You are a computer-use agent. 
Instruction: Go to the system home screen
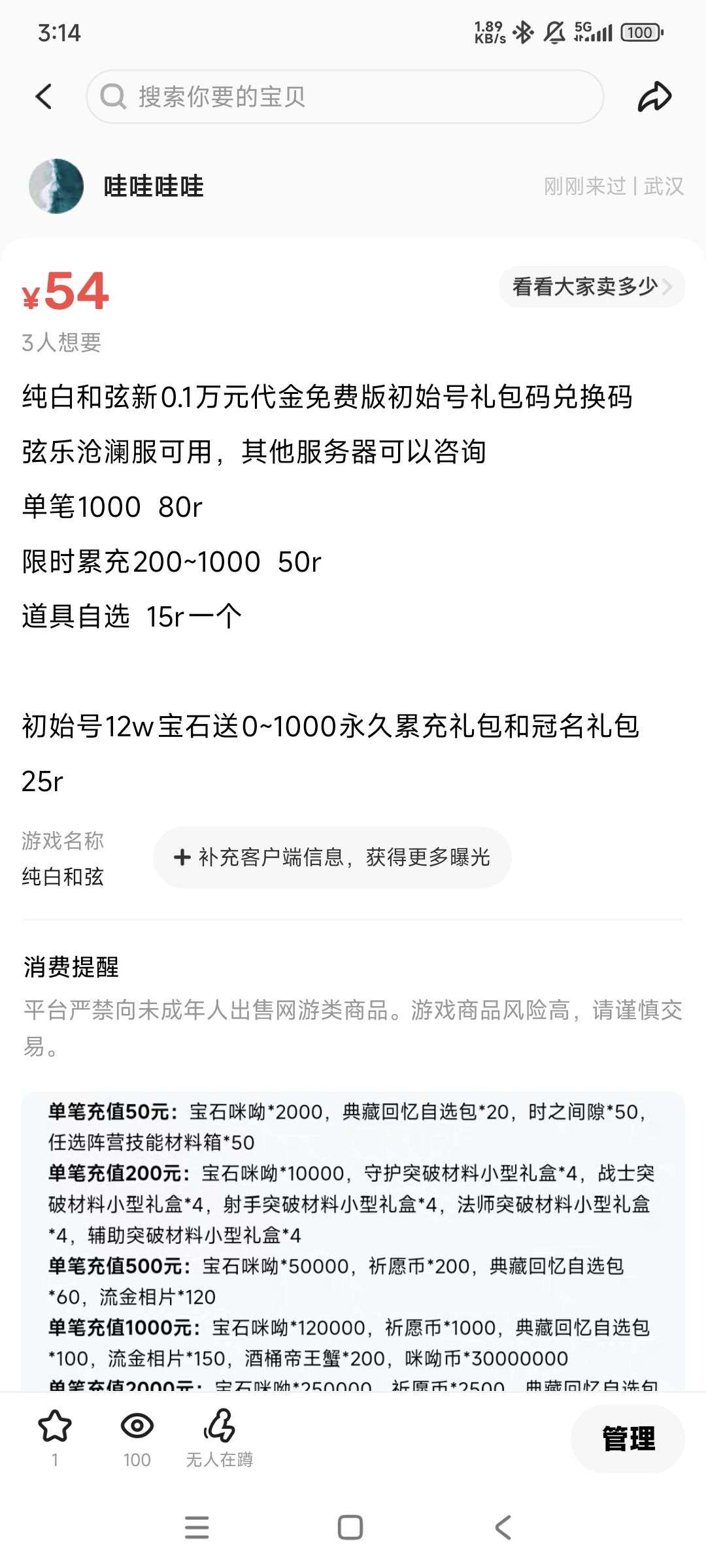pyautogui.click(x=350, y=1527)
